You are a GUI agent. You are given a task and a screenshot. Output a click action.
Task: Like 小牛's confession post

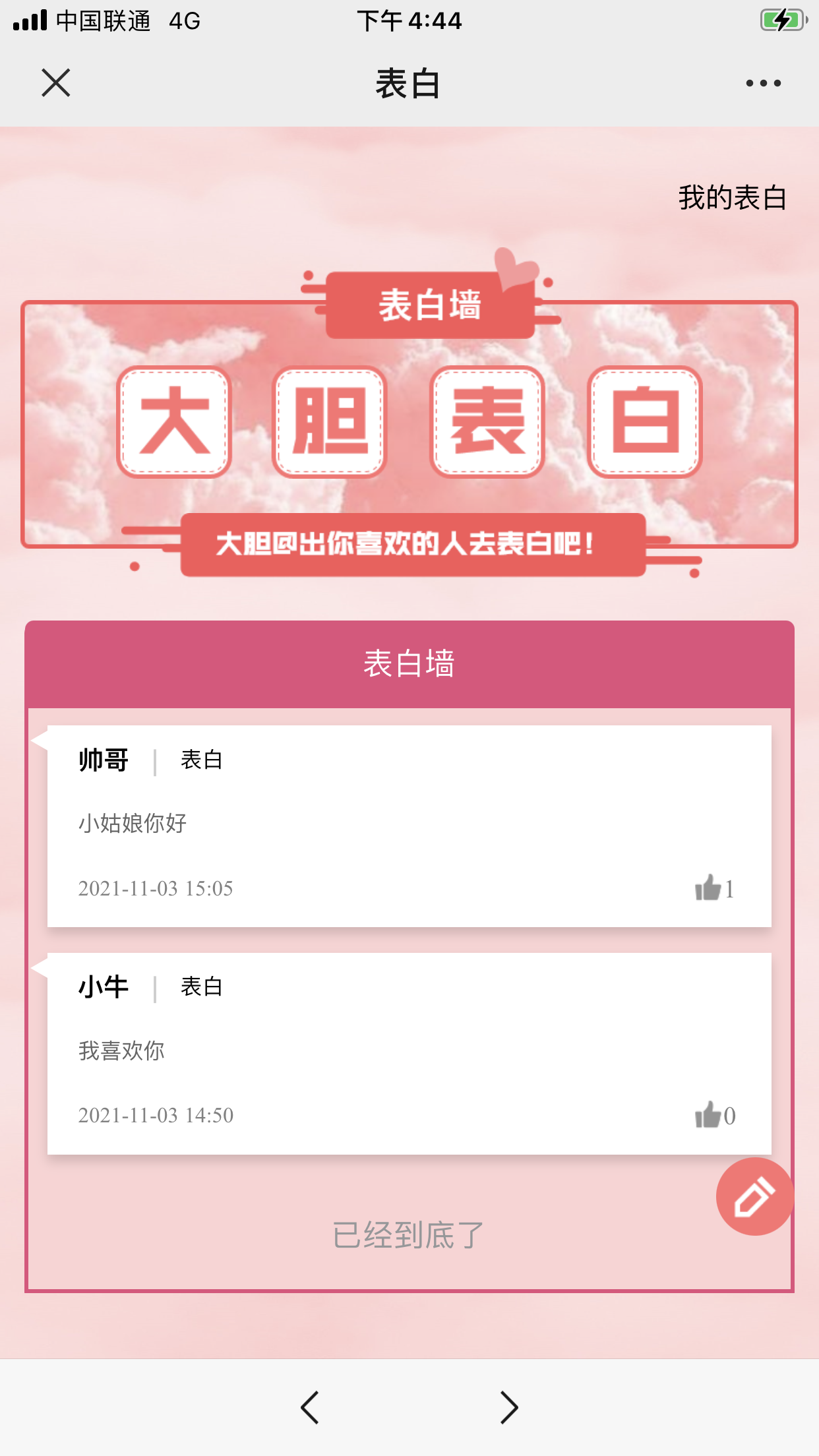(x=709, y=1115)
